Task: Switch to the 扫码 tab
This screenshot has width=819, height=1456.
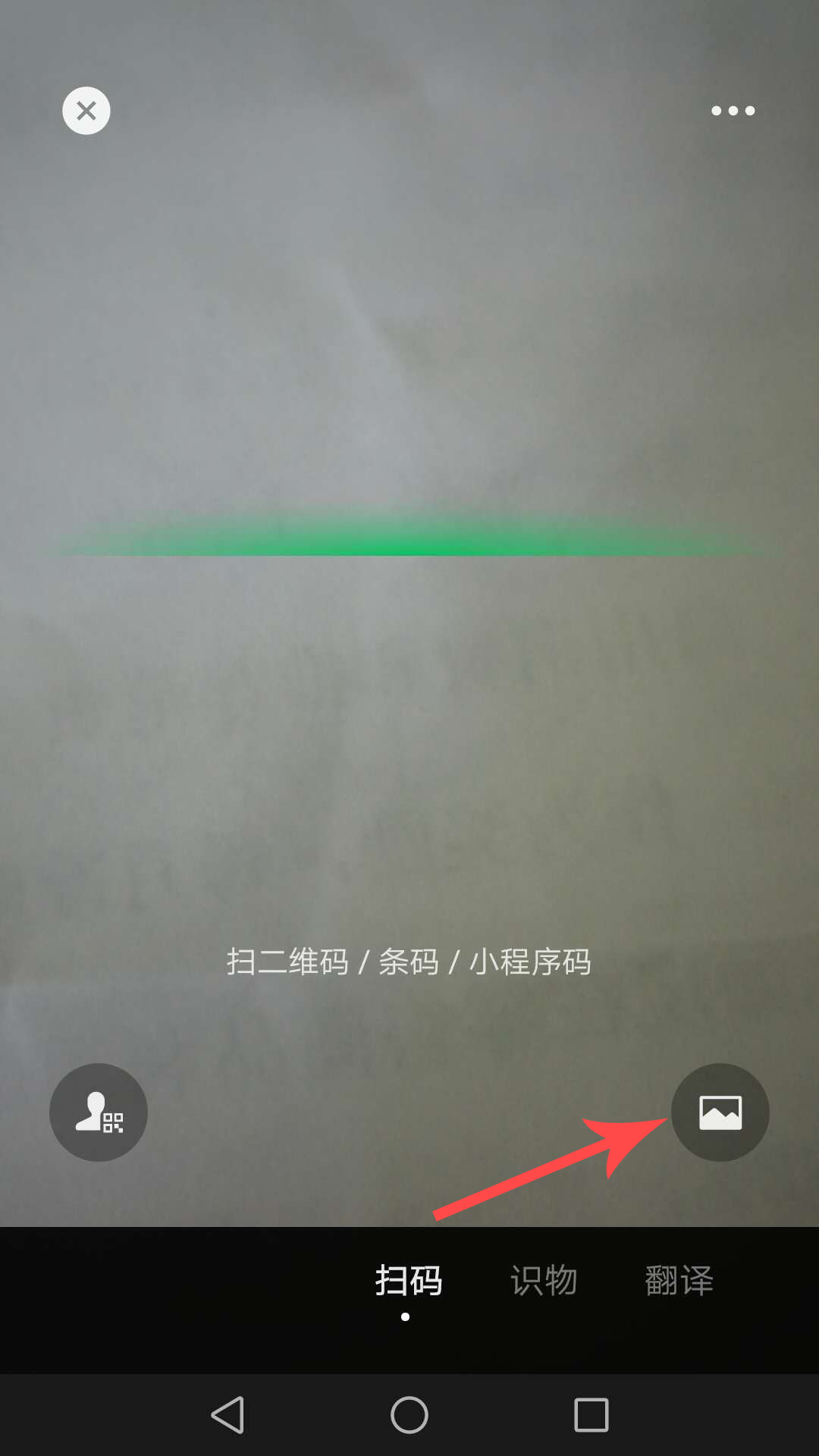Action: click(408, 1281)
